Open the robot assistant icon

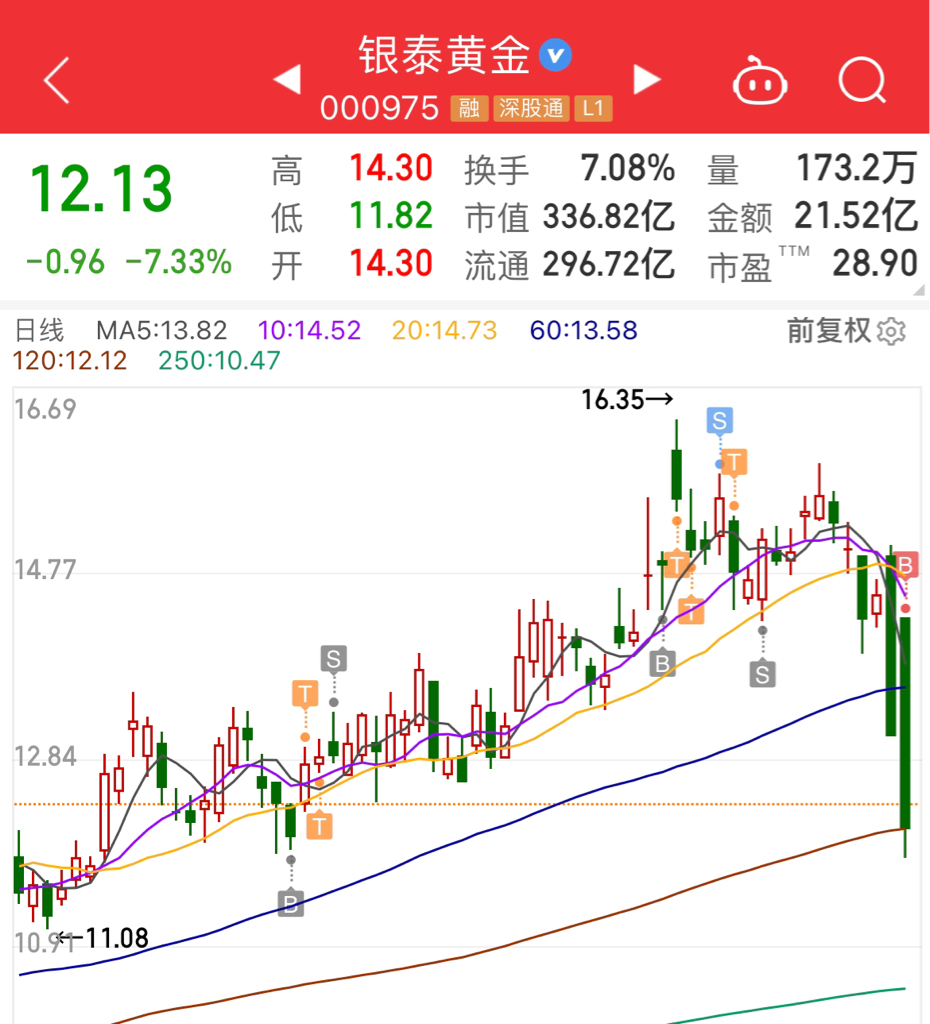[x=760, y=82]
